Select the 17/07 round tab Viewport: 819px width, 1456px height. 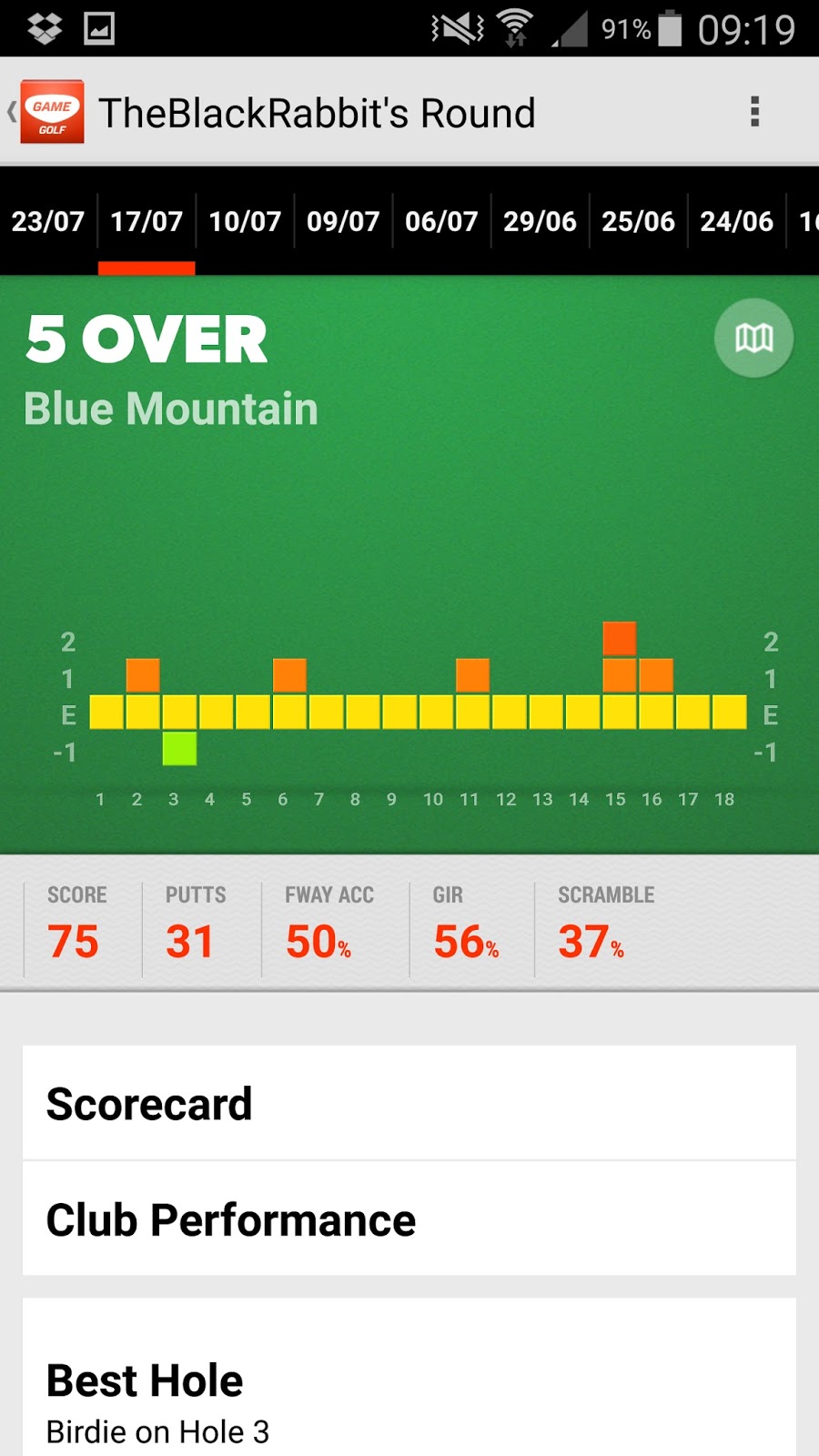pos(147,221)
